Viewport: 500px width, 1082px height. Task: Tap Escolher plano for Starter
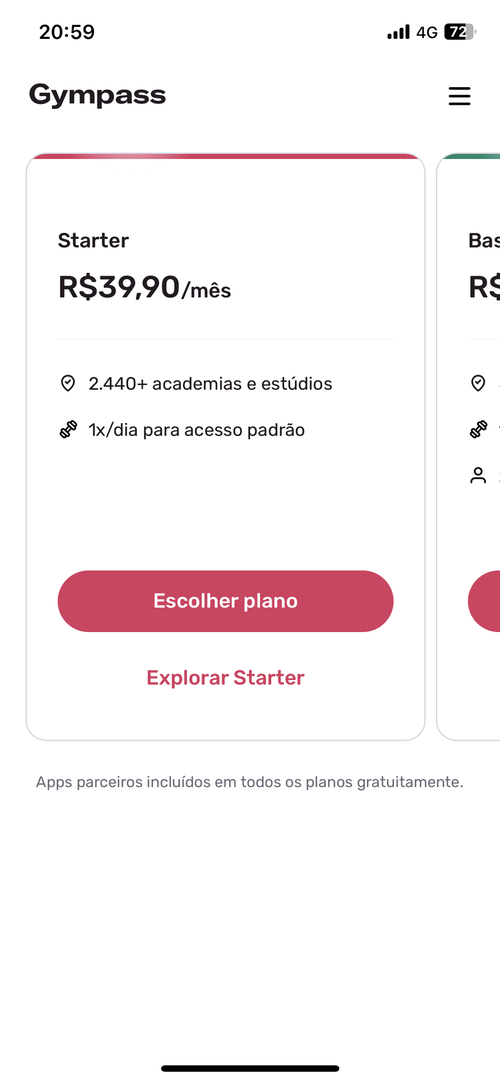point(226,601)
